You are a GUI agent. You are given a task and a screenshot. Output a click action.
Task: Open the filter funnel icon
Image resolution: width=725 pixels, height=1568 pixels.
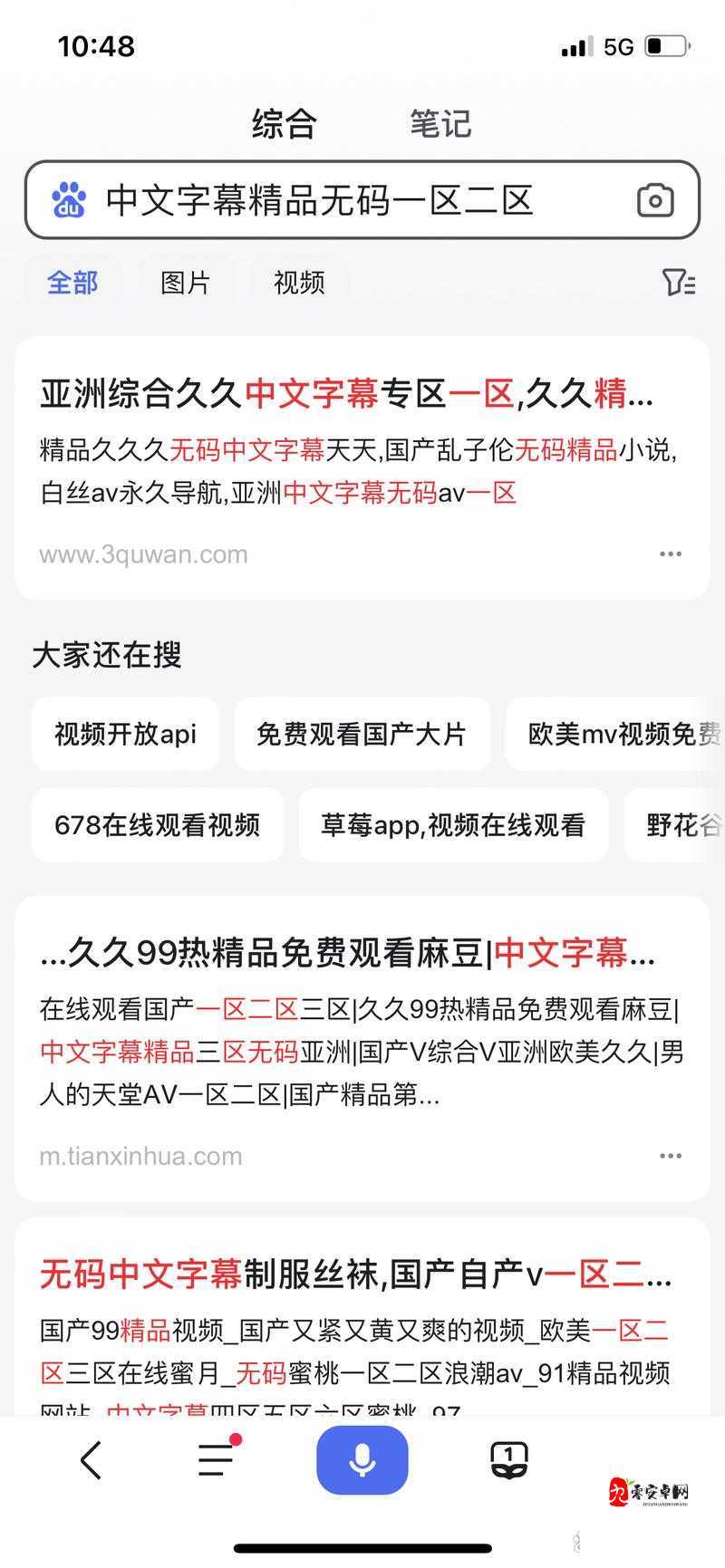676,284
